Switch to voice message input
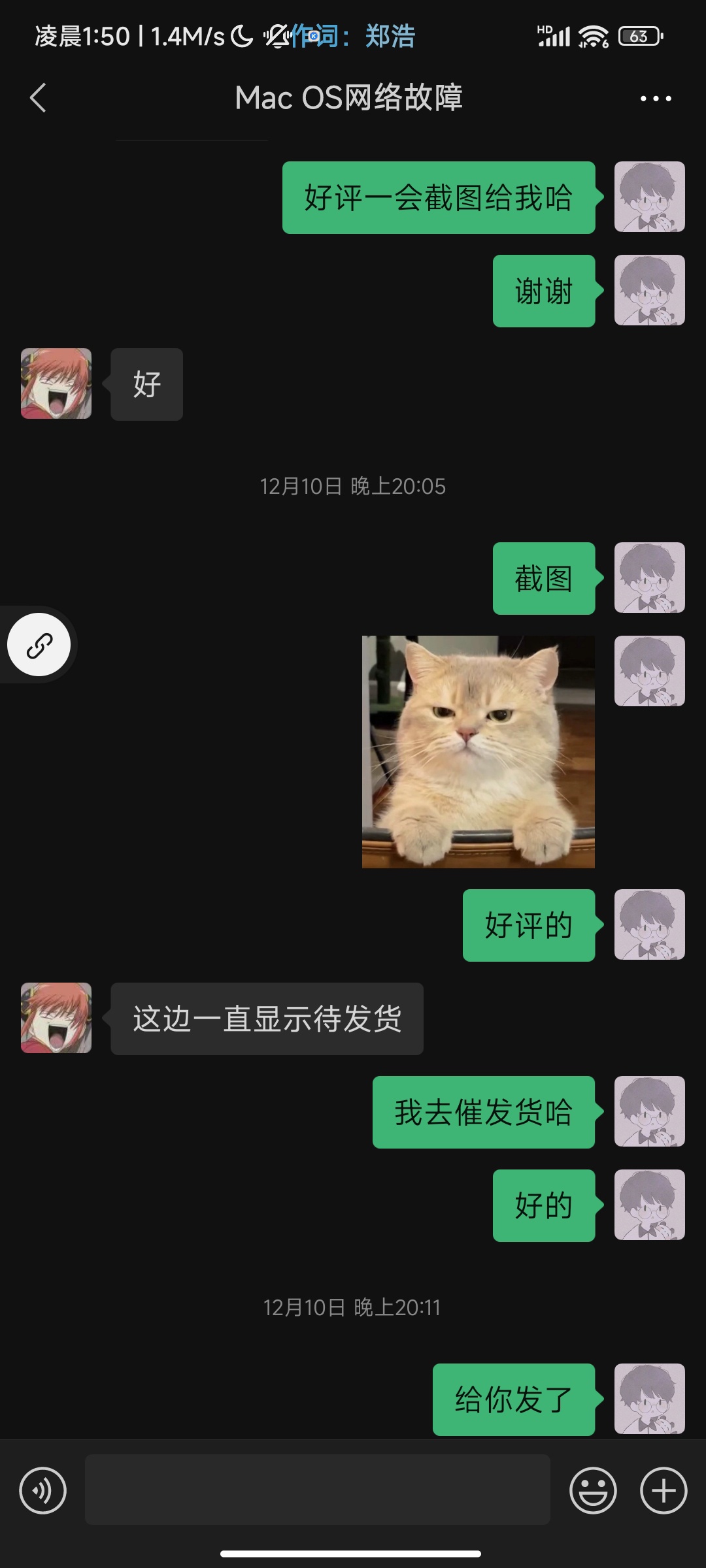This screenshot has width=706, height=1568. (x=43, y=1490)
